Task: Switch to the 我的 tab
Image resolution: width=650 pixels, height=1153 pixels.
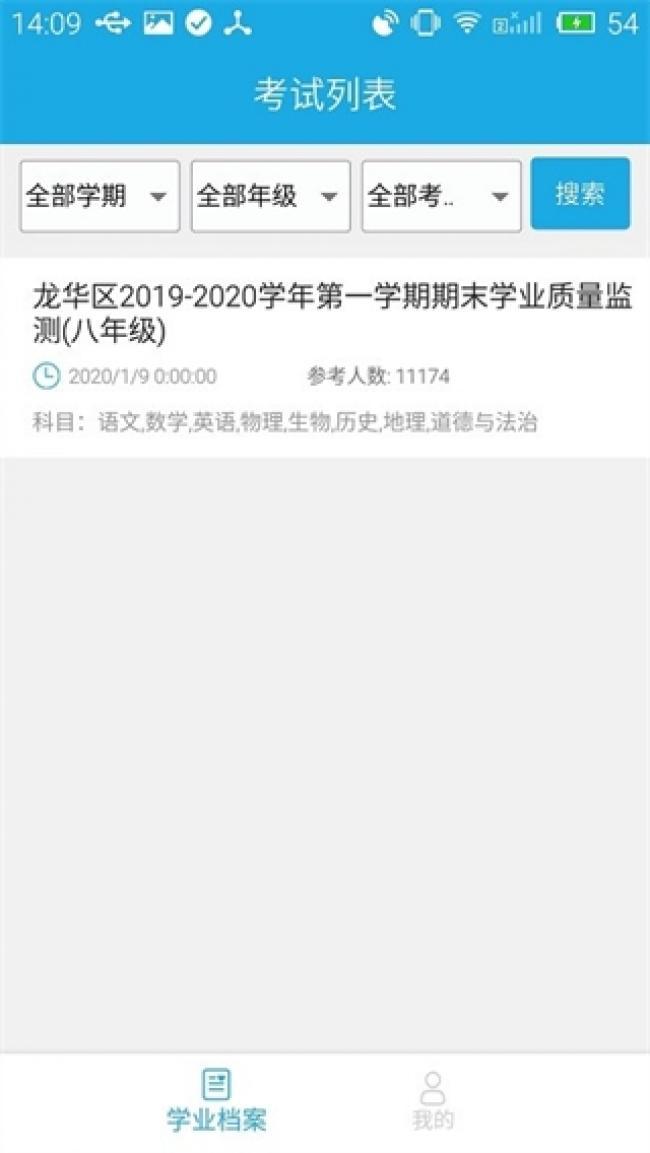Action: point(433,1101)
